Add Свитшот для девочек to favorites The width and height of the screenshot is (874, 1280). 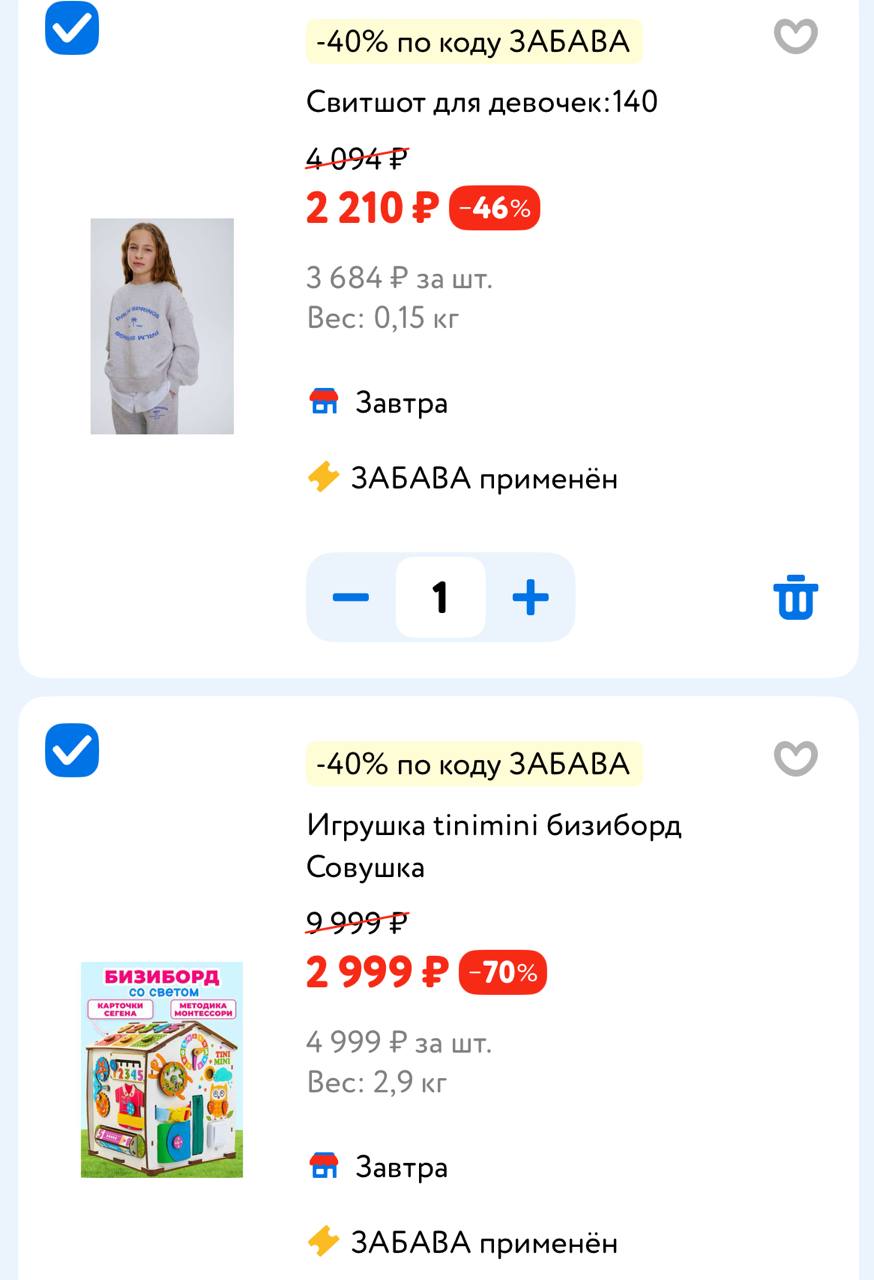pos(795,37)
